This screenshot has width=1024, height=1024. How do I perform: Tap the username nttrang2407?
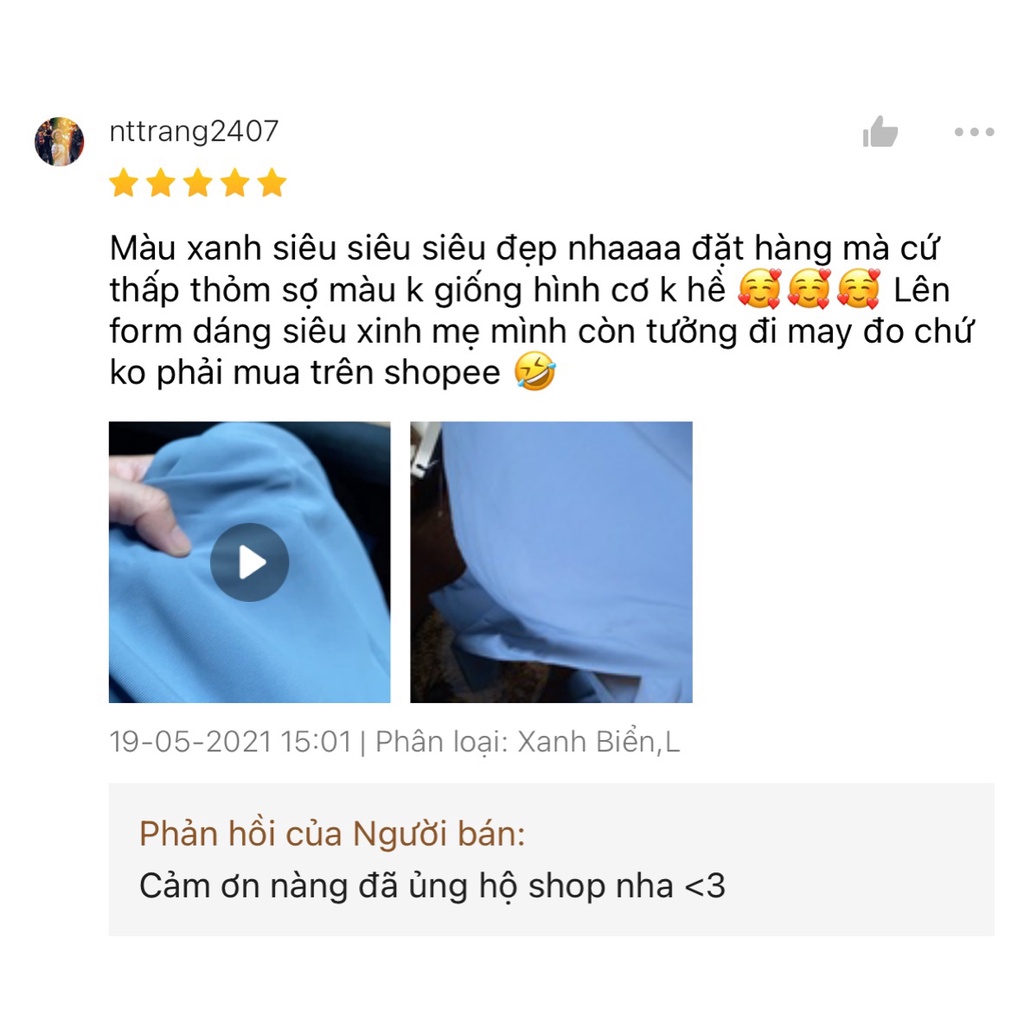point(194,131)
